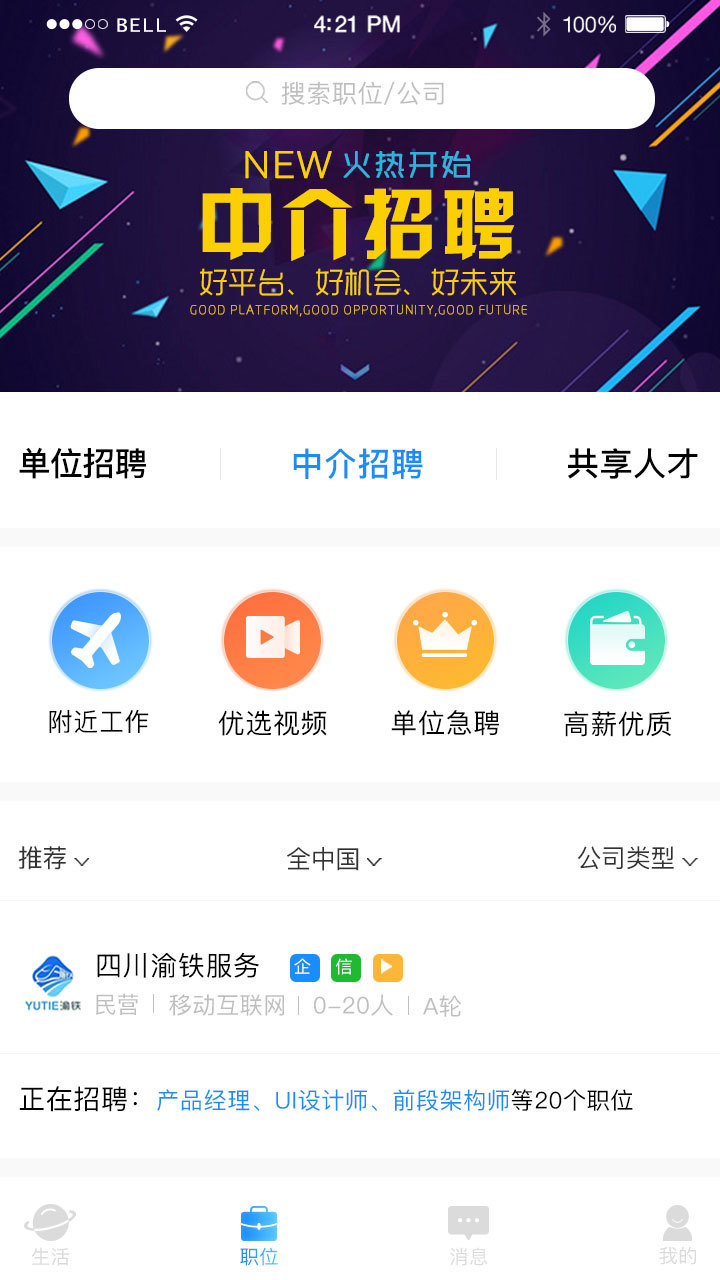This screenshot has width=720, height=1280.
Task: Switch to the 生活 tab
Action: 50,1235
